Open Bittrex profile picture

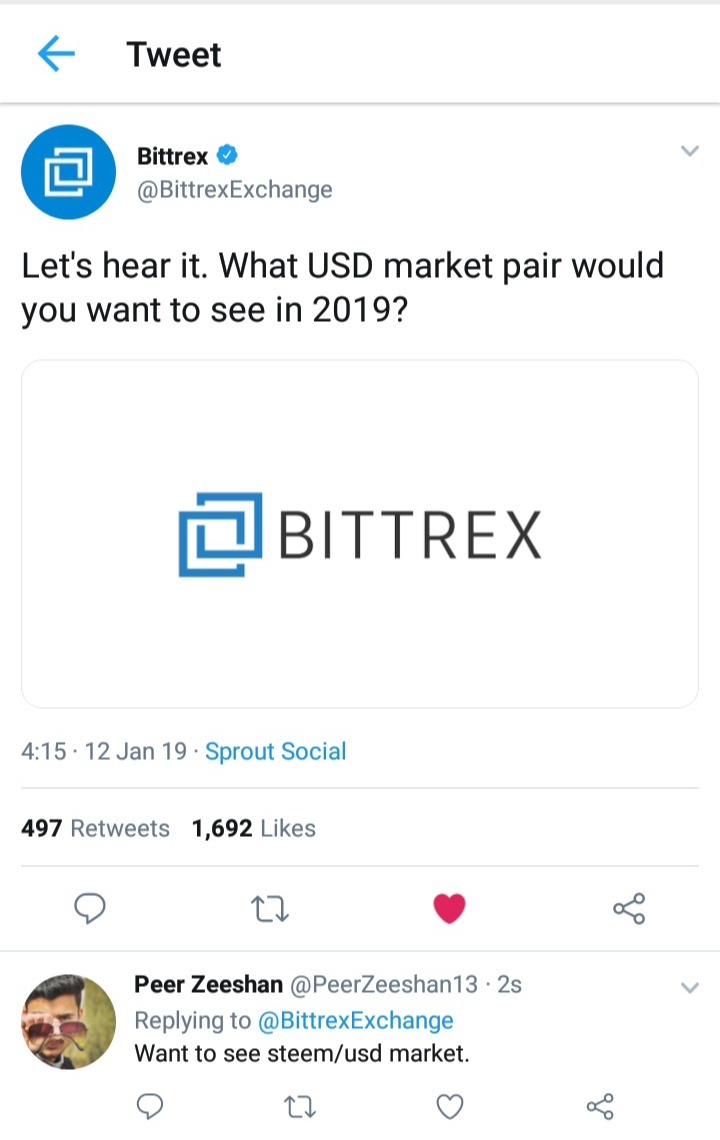pos(69,172)
